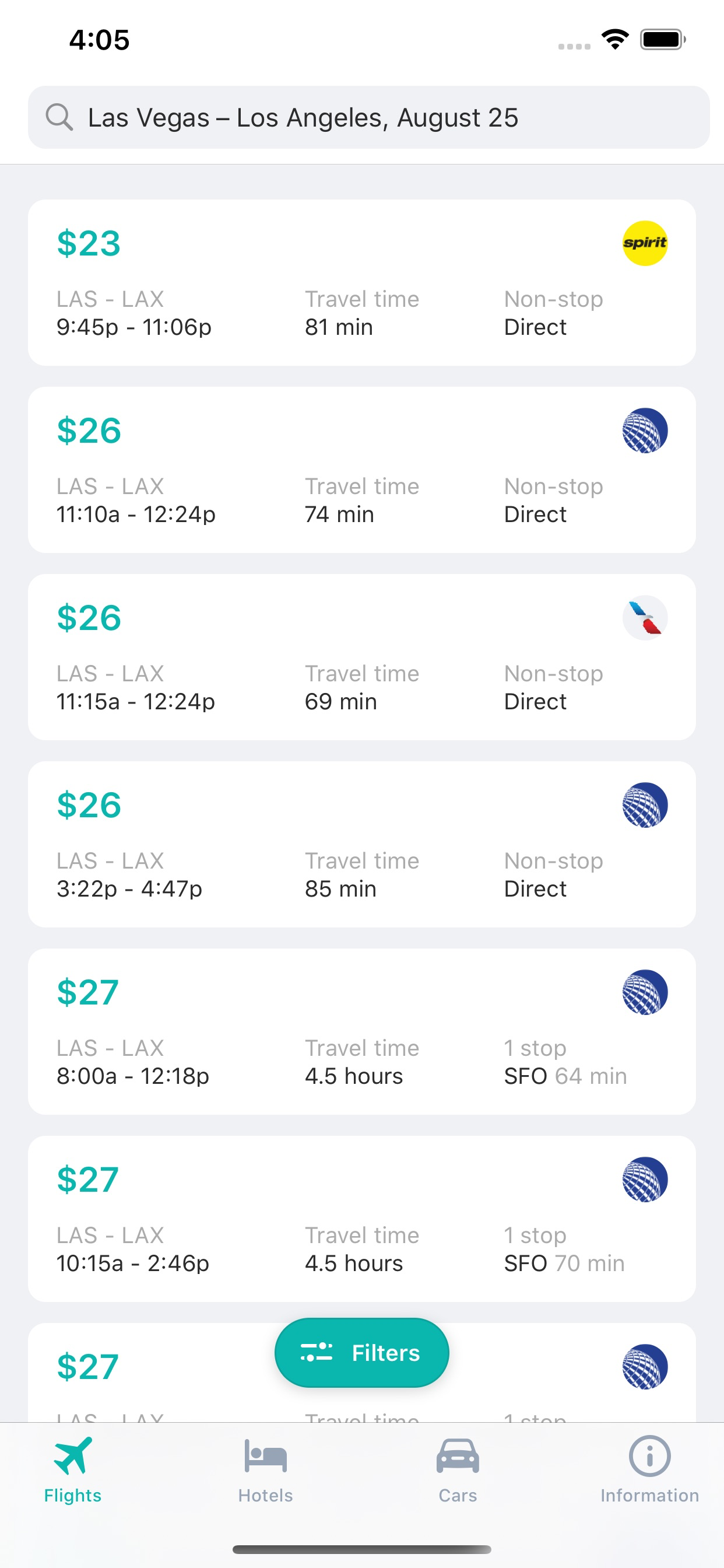This screenshot has height=1568, width=724.
Task: Click the United logo on the 8:00a one-stop flight
Action: click(646, 992)
